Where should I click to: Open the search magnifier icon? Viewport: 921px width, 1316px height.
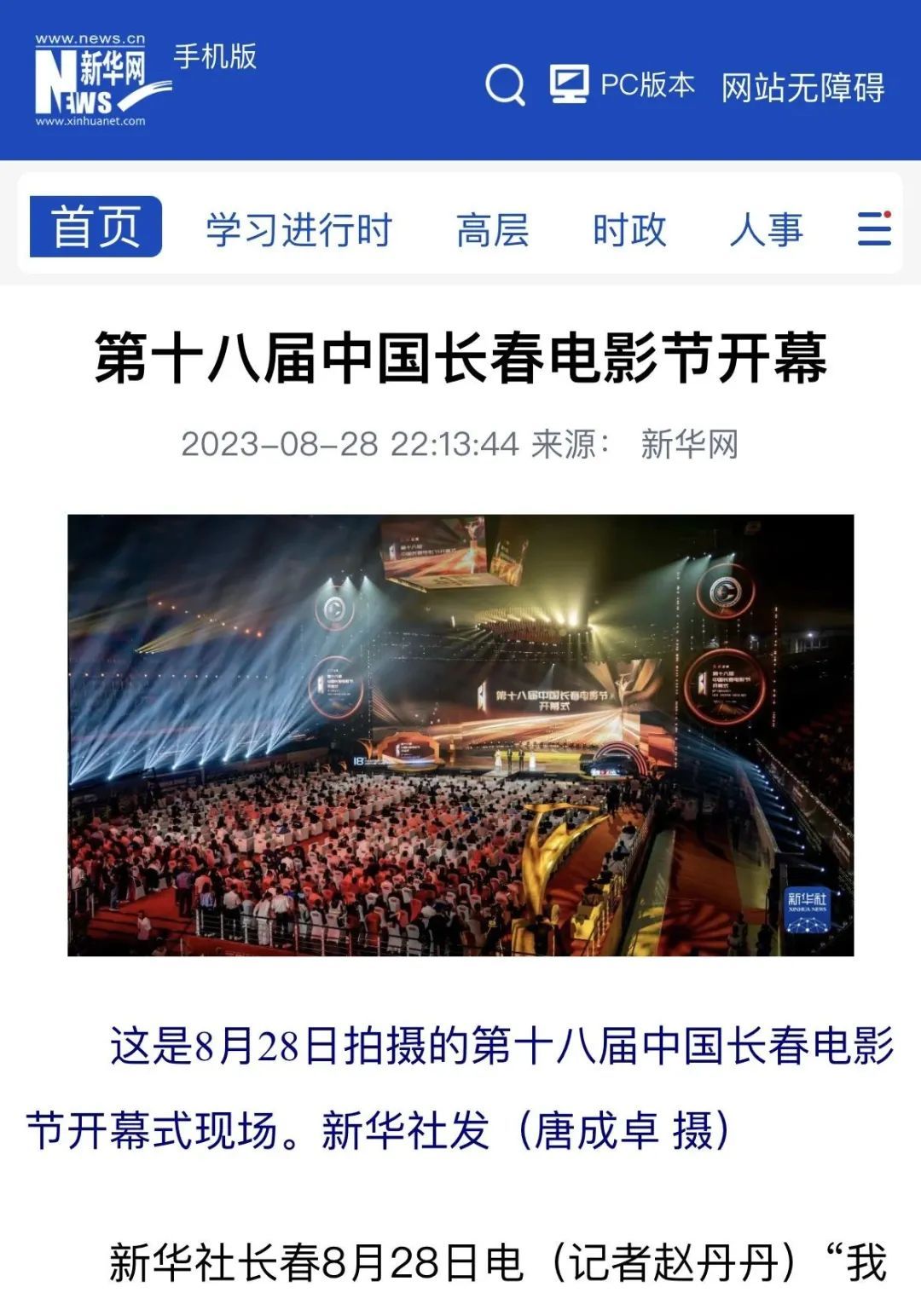[x=505, y=85]
